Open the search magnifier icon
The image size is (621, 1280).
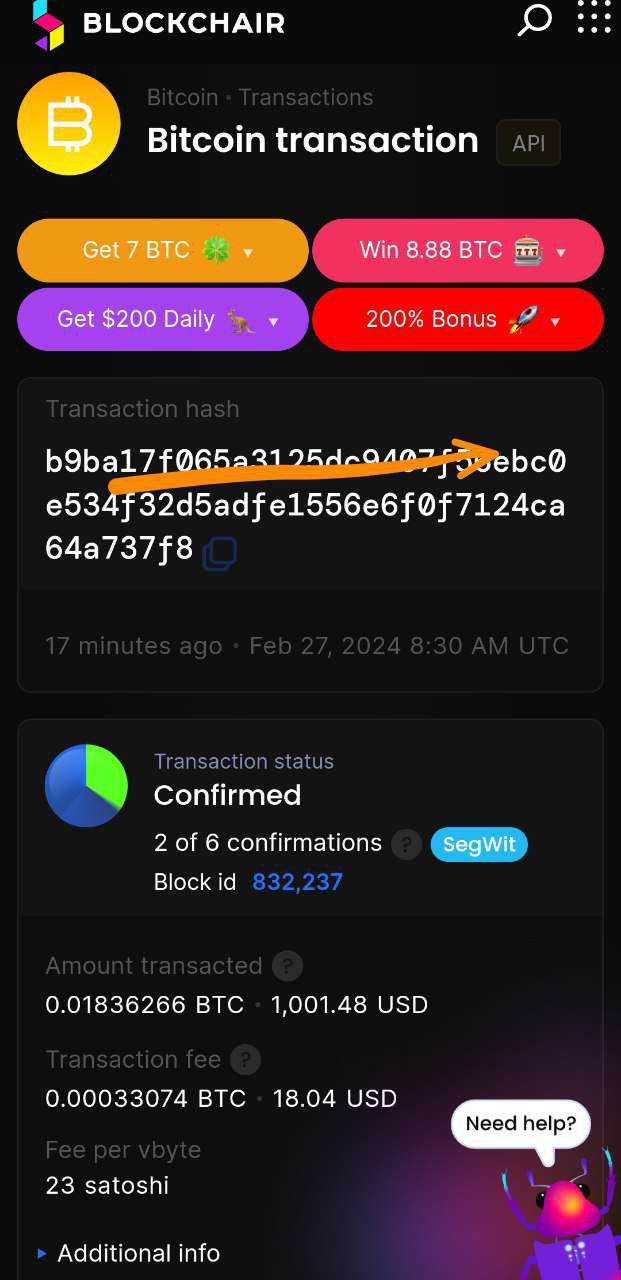point(534,20)
